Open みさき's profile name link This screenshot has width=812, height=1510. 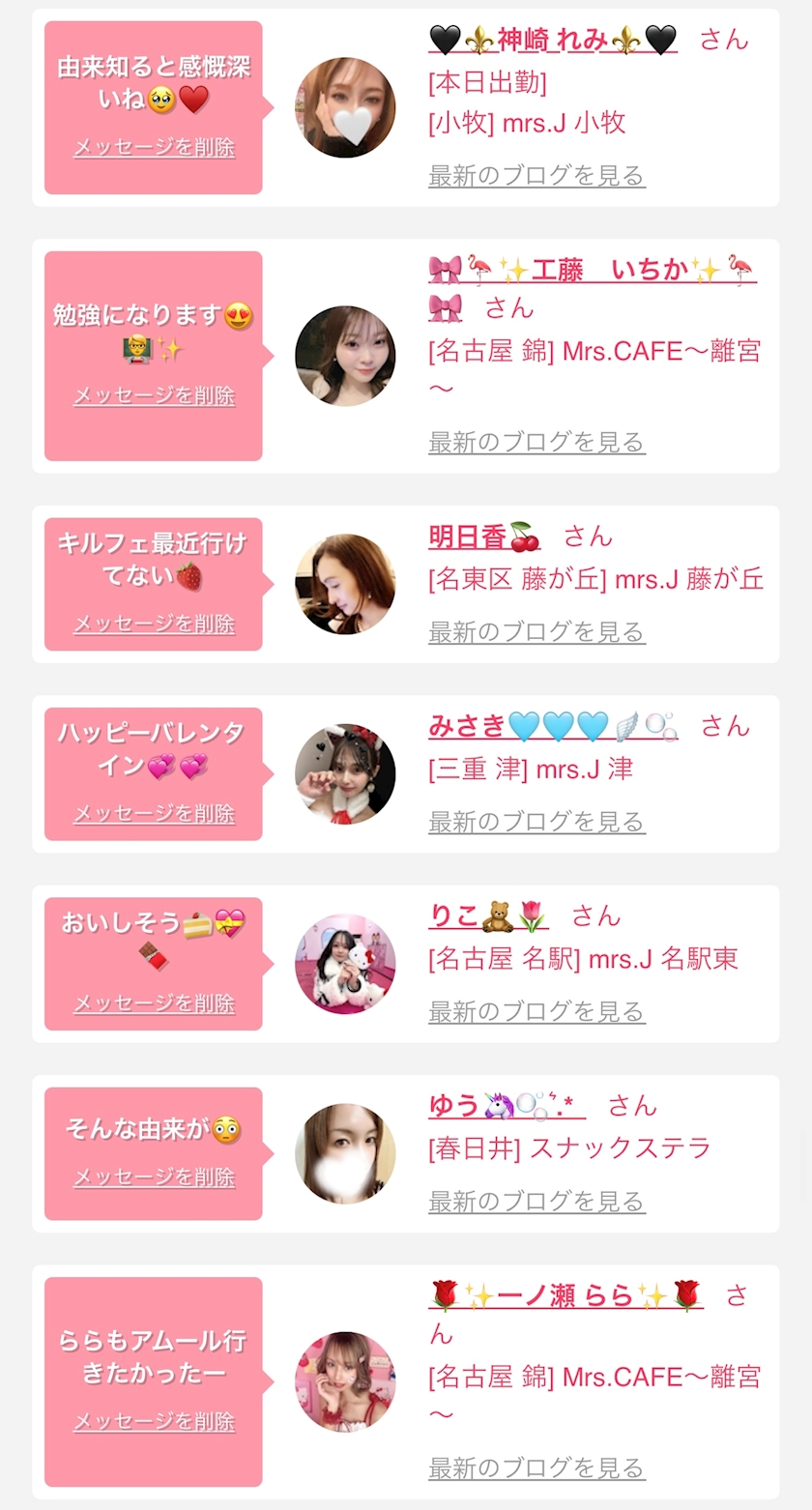(552, 726)
